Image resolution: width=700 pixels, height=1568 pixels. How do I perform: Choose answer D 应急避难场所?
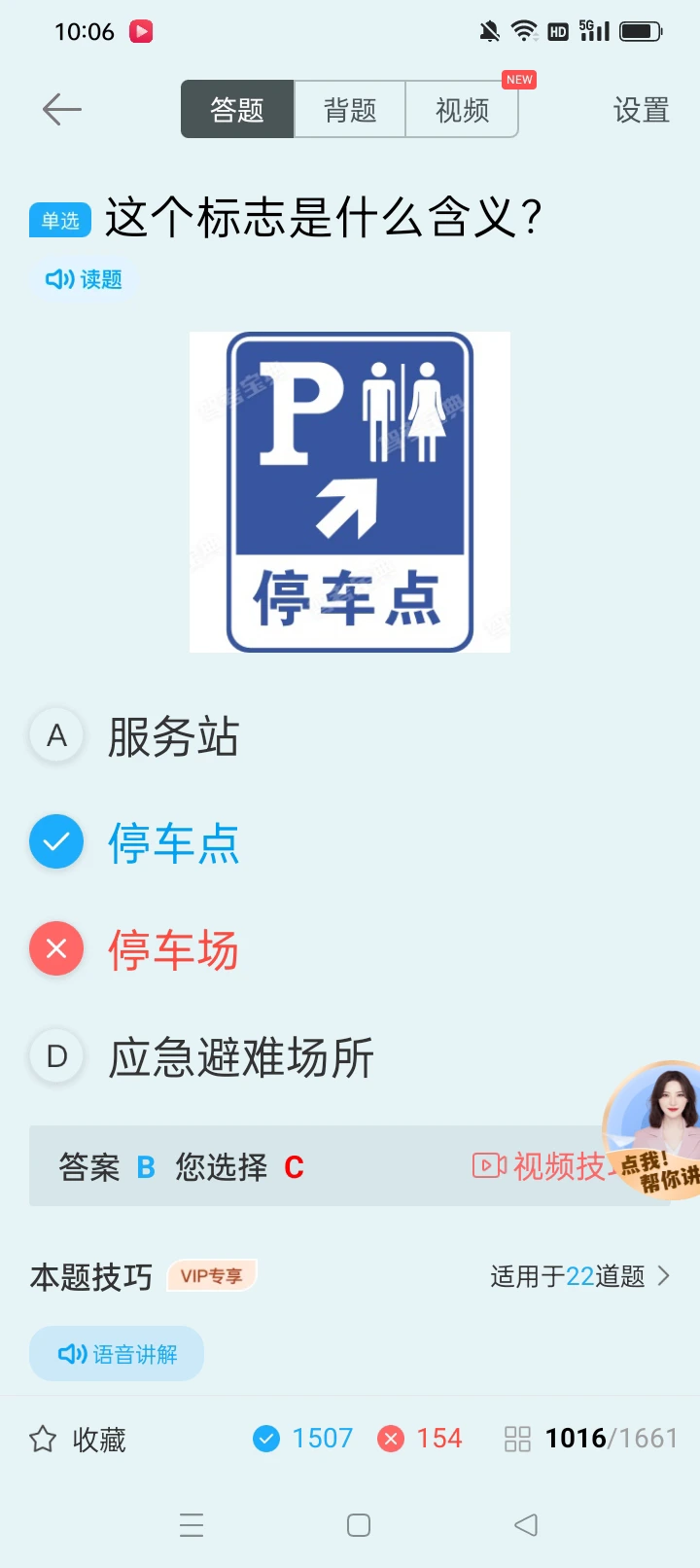[241, 1057]
